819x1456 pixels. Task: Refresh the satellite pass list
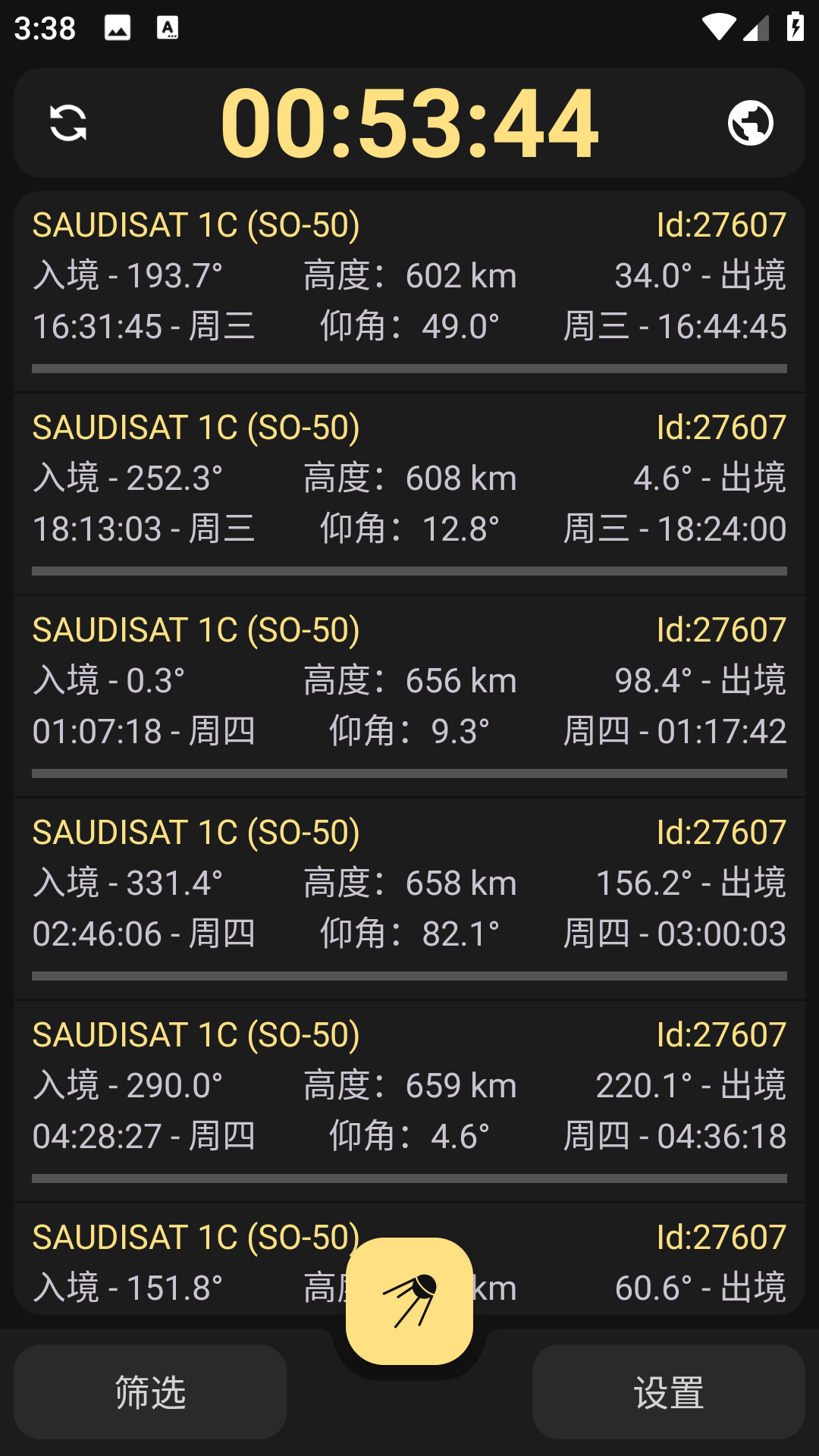point(68,123)
